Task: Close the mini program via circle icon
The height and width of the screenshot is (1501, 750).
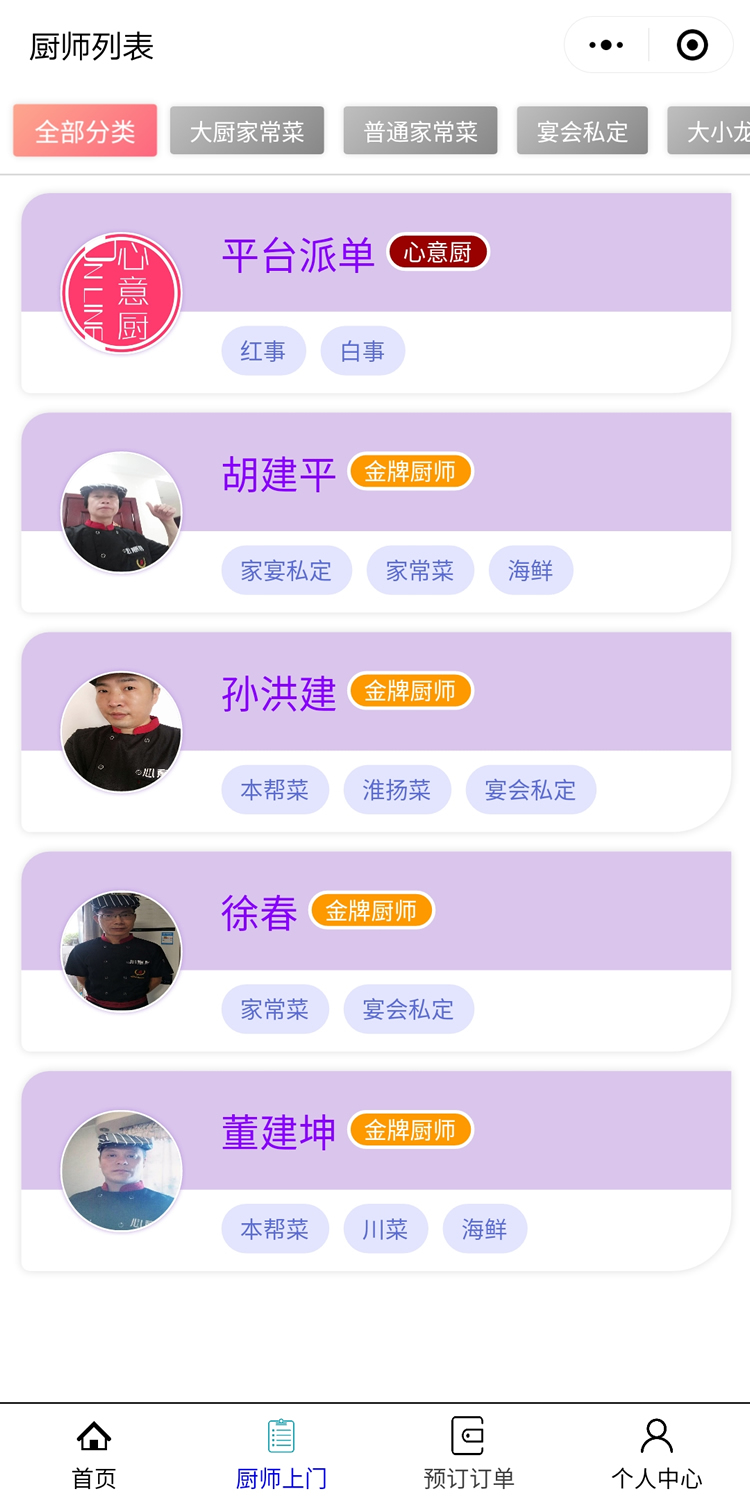Action: (692, 45)
